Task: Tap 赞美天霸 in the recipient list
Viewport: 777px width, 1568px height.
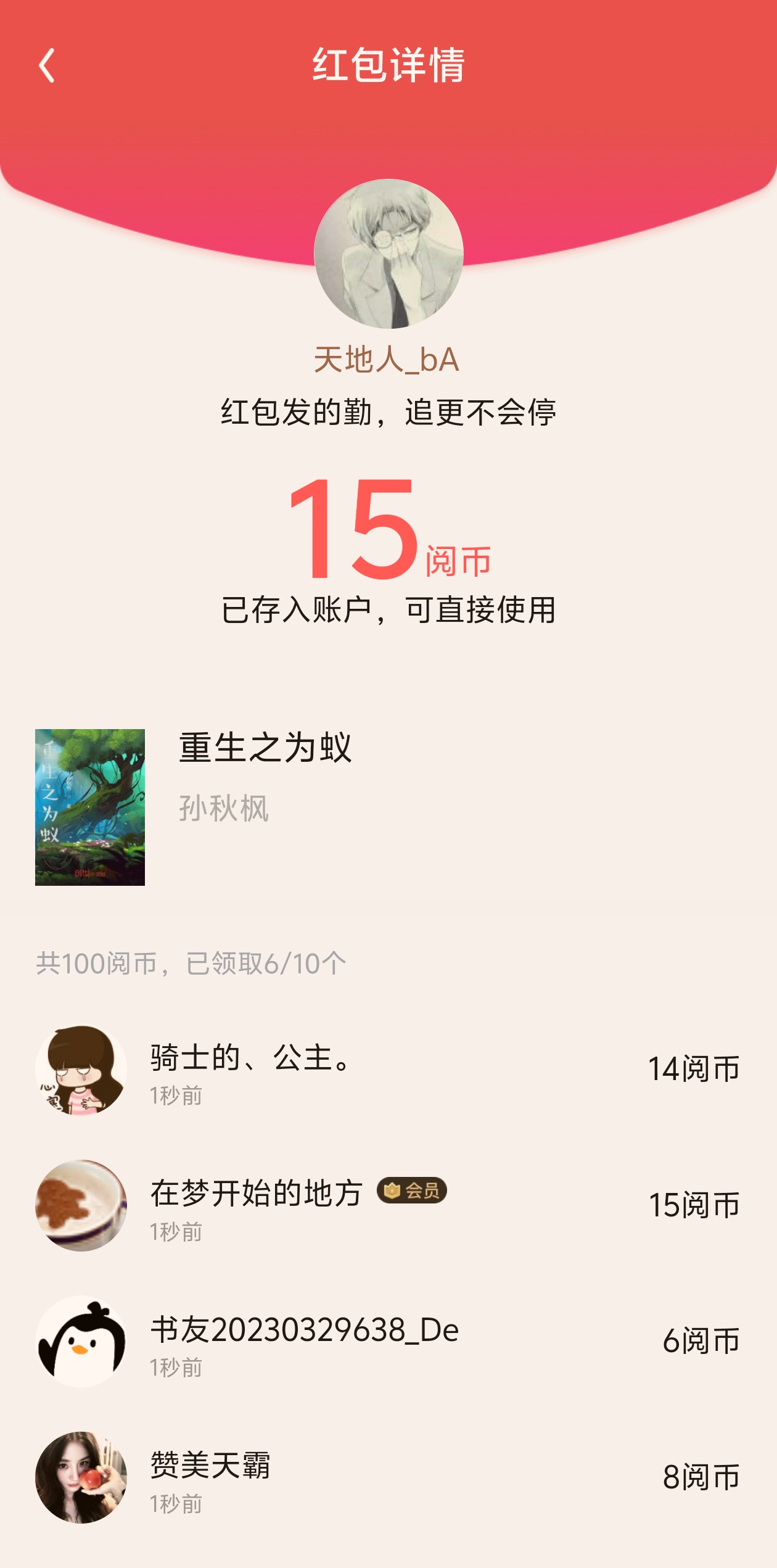Action: point(210,1466)
